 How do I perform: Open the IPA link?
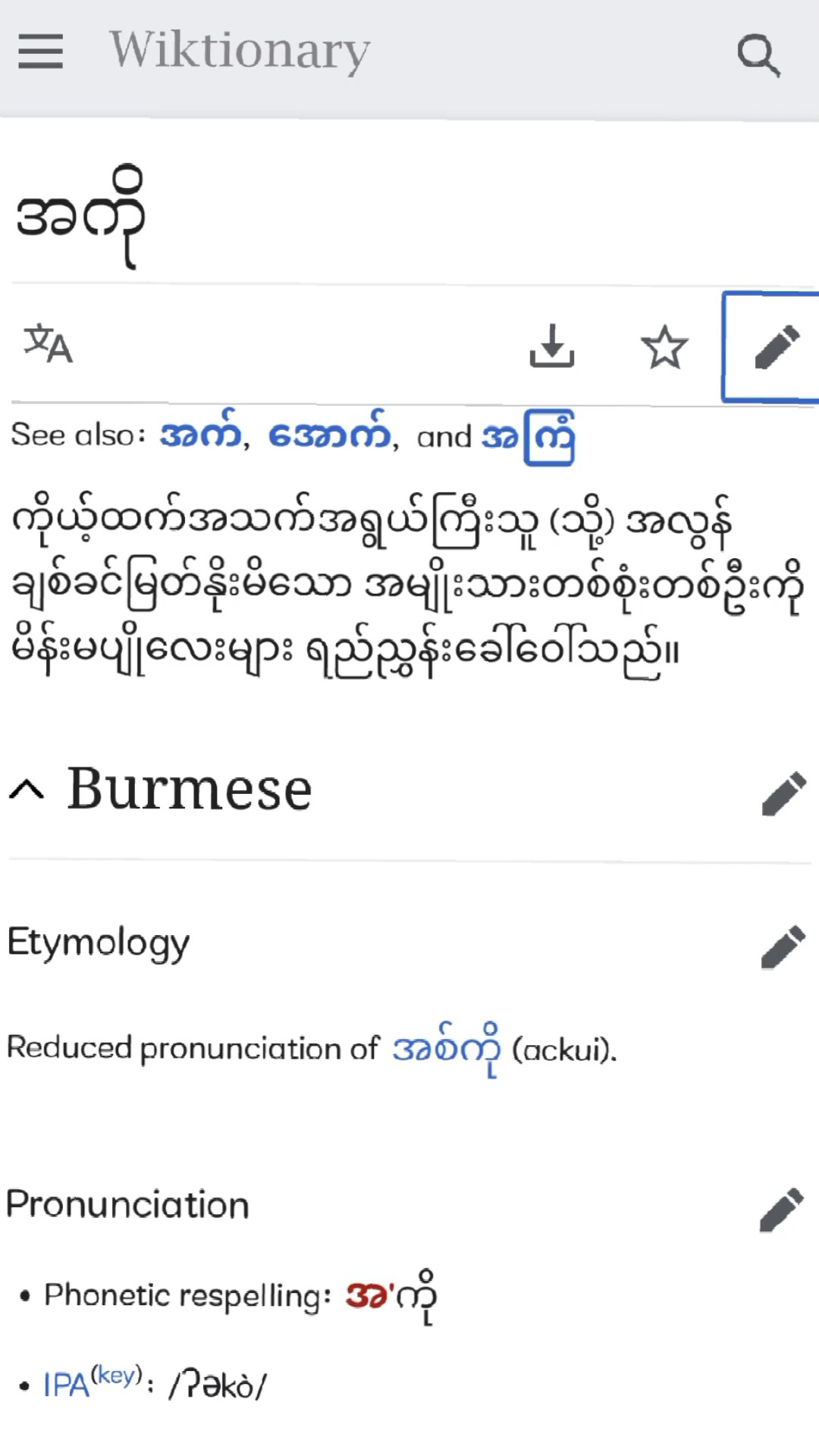[x=66, y=1385]
